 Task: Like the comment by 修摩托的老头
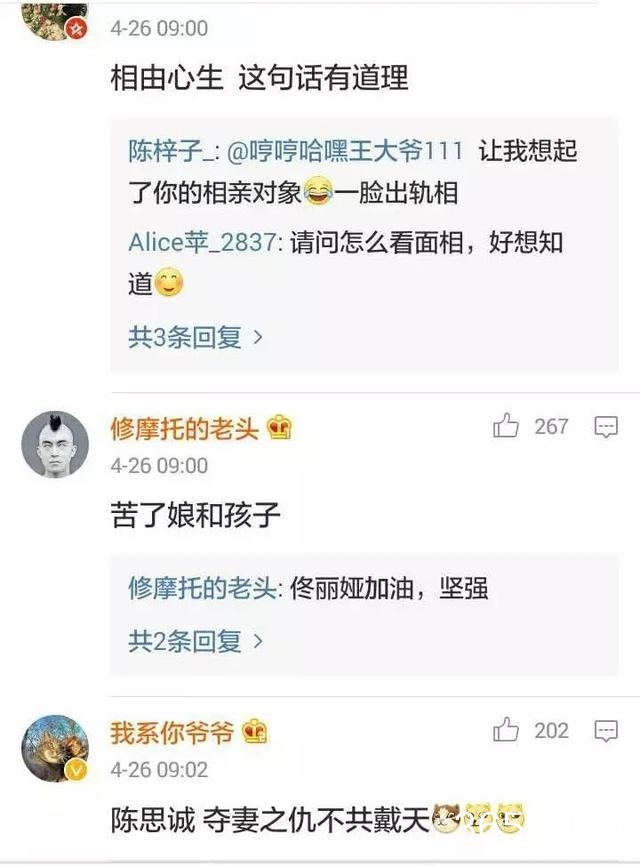click(506, 427)
